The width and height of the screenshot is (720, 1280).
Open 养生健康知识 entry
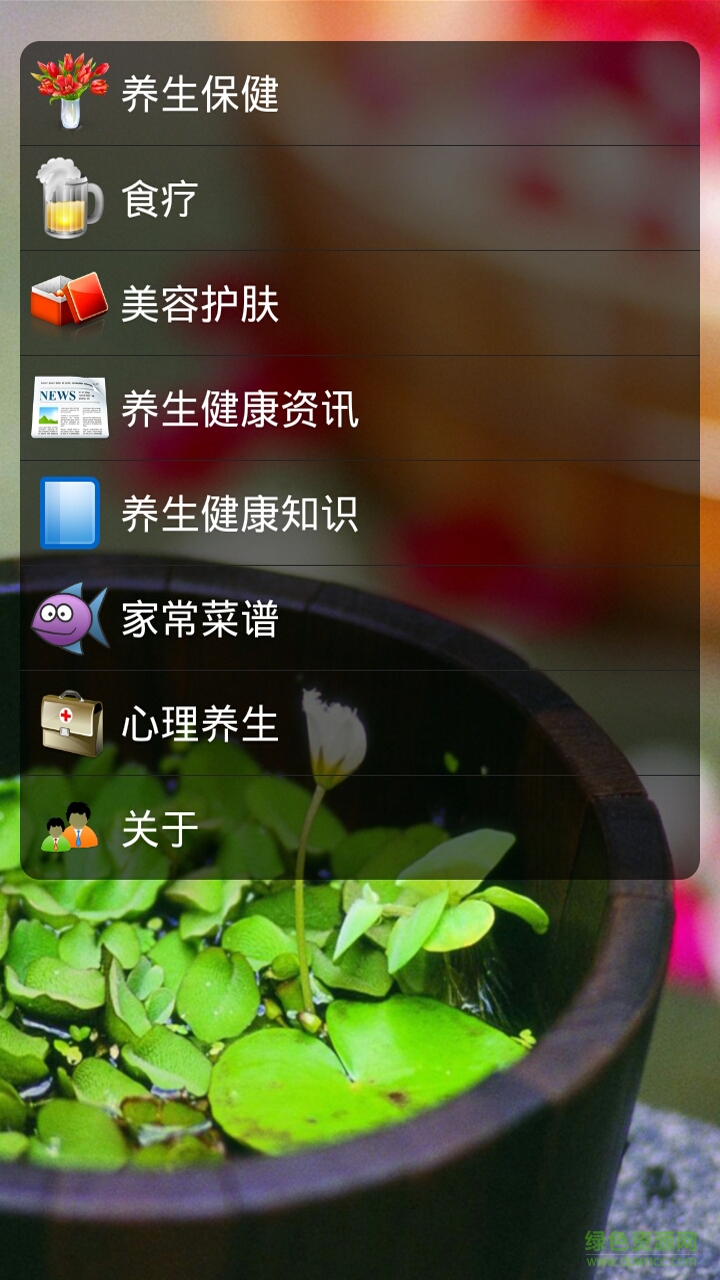(240, 514)
